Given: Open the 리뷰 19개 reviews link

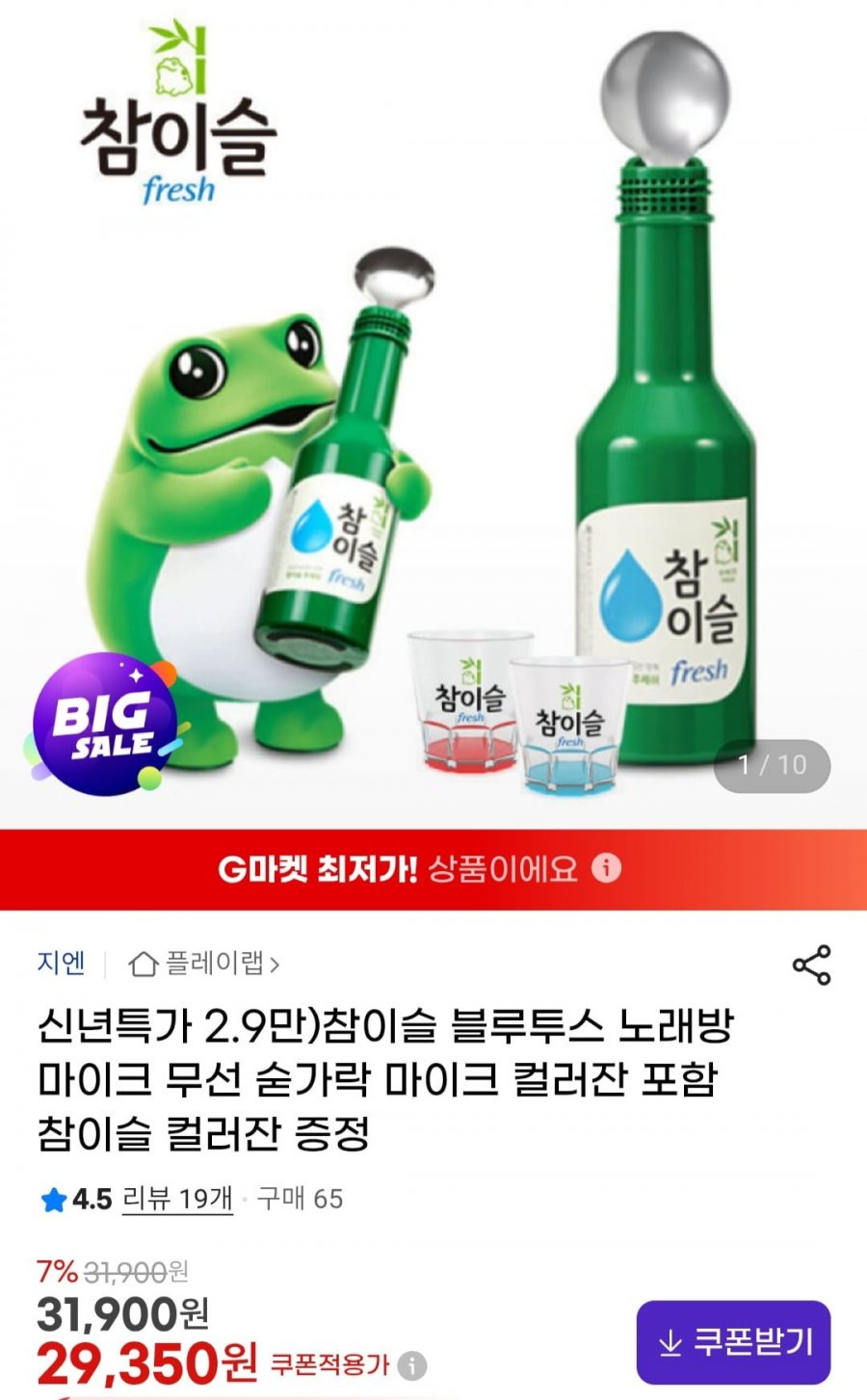Looking at the screenshot, I should click(177, 1199).
